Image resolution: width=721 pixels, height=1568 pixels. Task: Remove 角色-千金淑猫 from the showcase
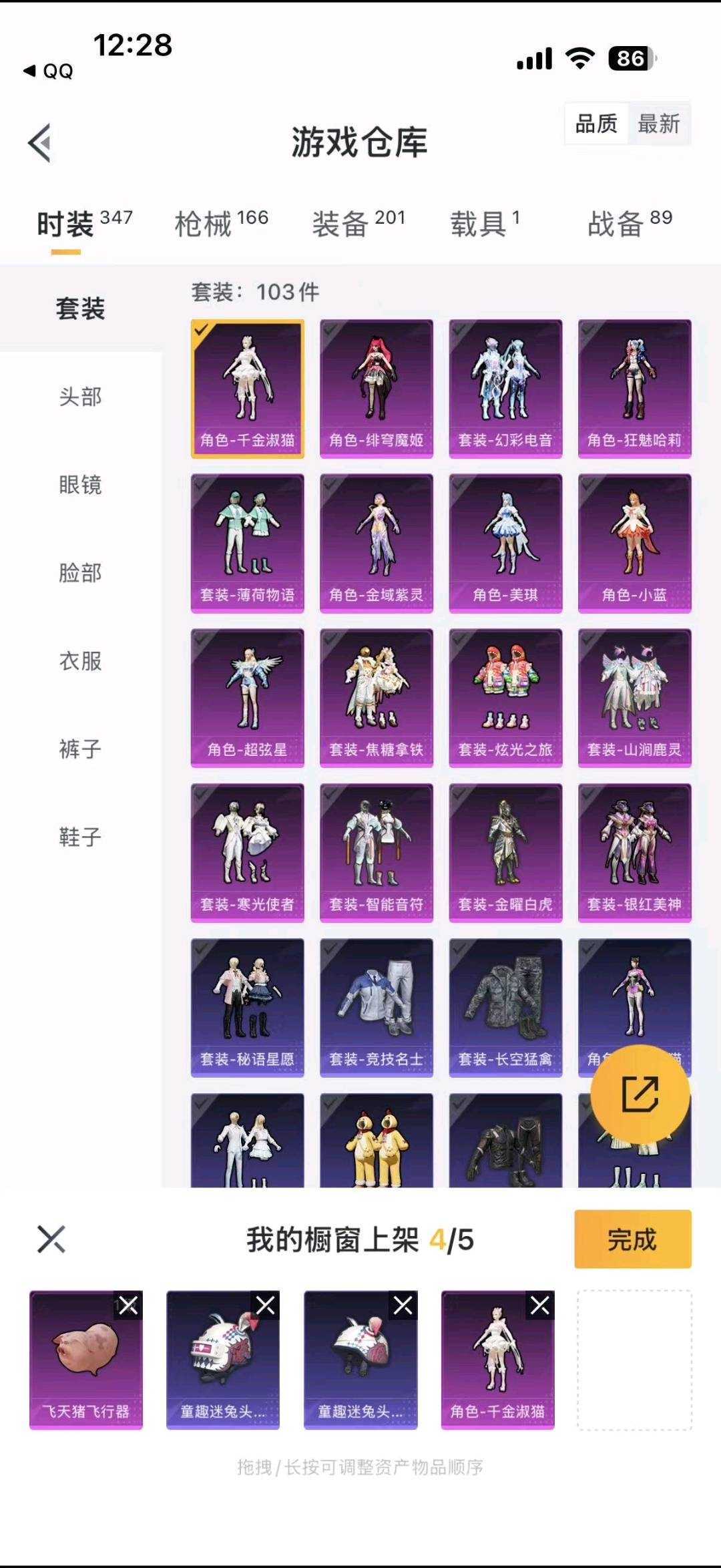(x=539, y=1305)
